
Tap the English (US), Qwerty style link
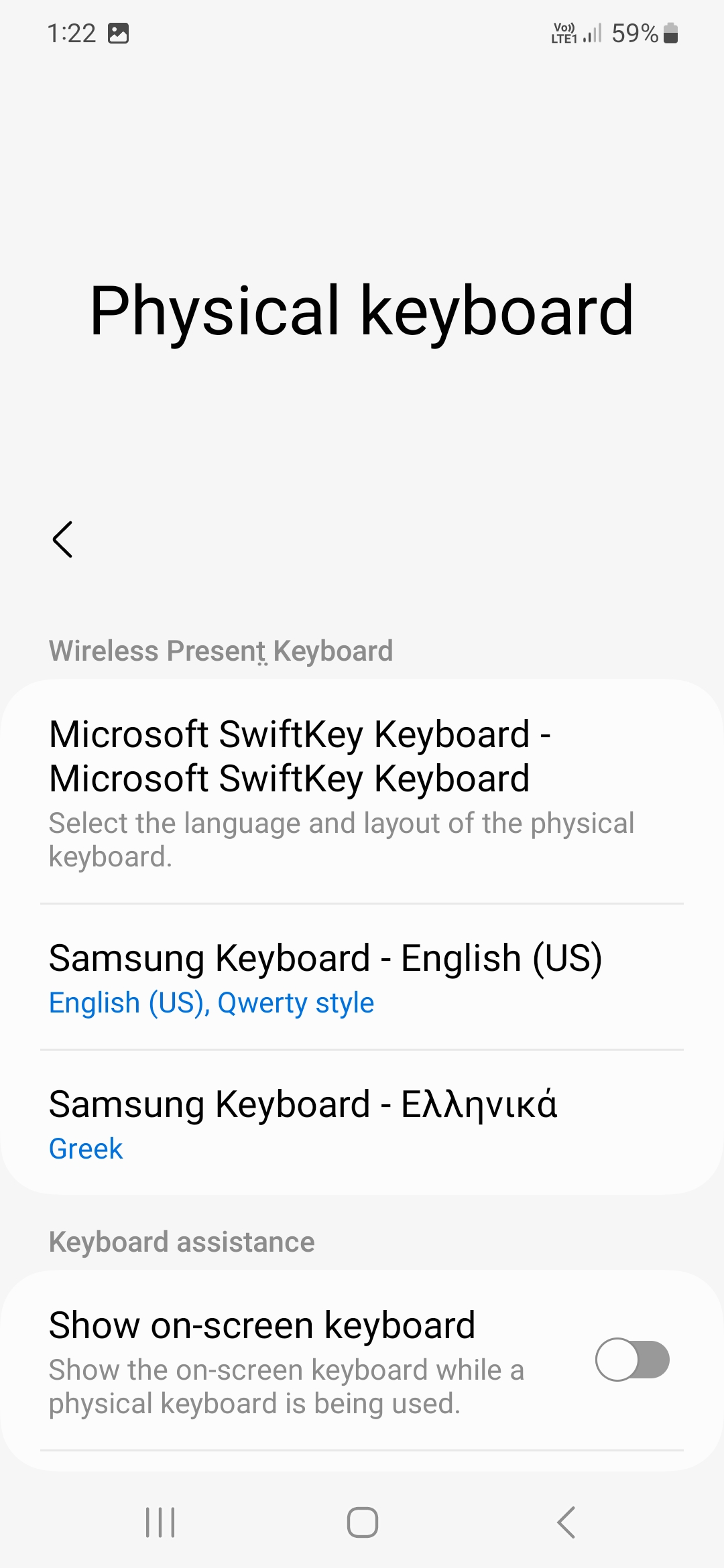211,1002
